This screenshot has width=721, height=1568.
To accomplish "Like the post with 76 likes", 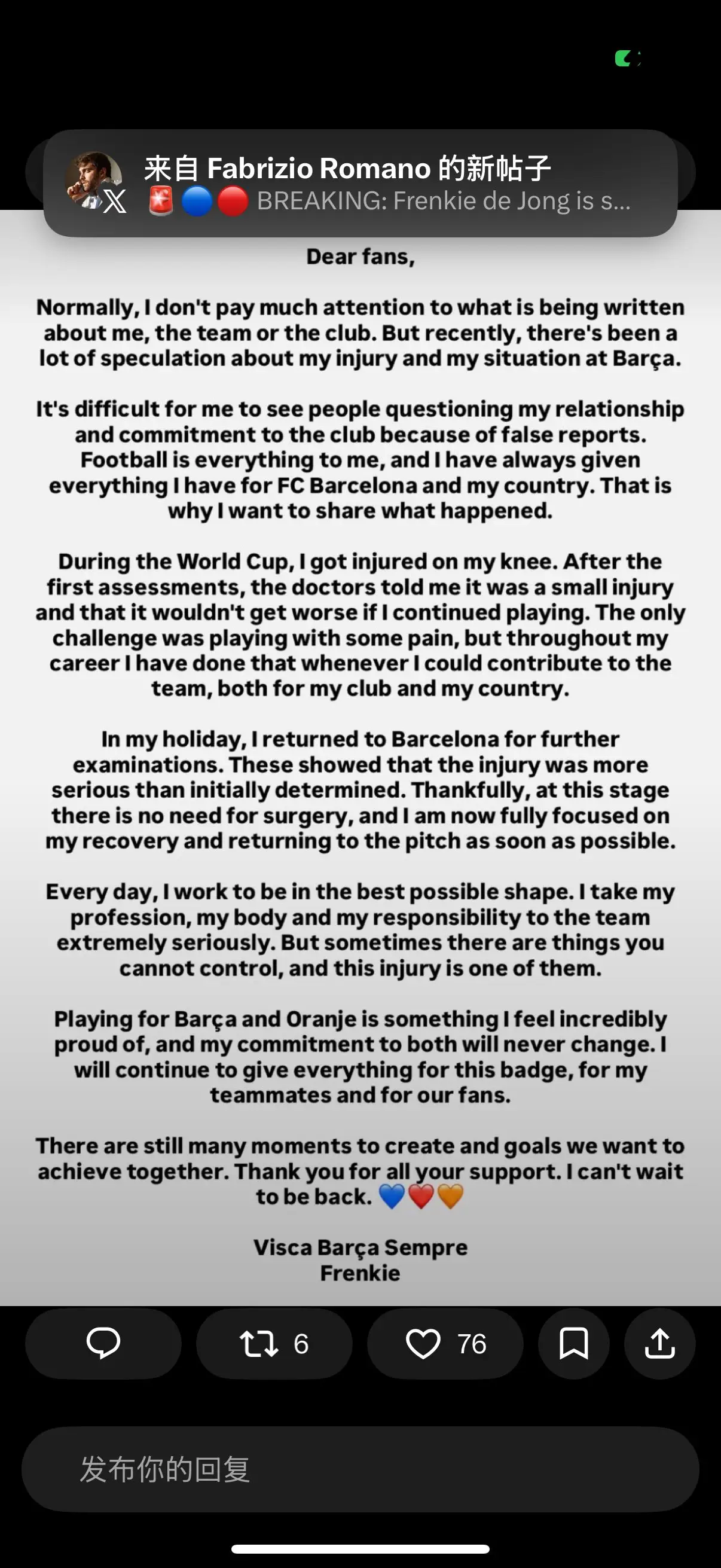I will [445, 1343].
